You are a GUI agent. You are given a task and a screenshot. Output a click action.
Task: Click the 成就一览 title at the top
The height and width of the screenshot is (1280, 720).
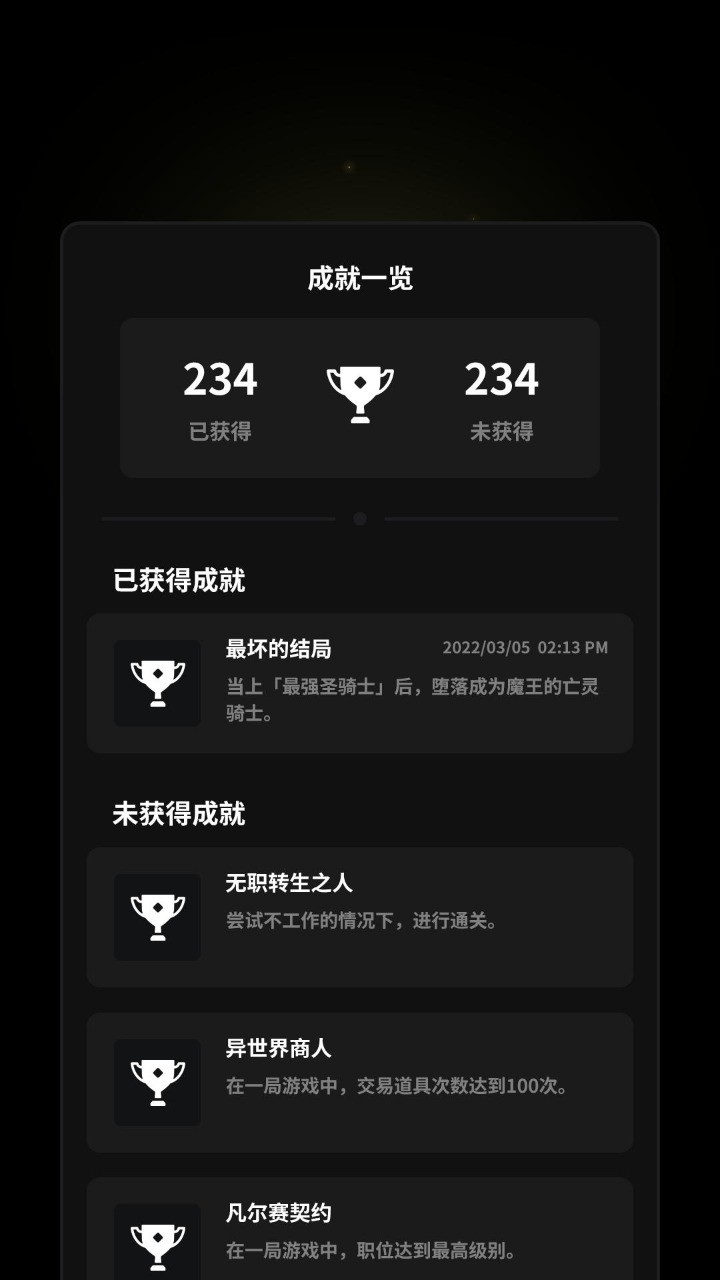pyautogui.click(x=360, y=280)
